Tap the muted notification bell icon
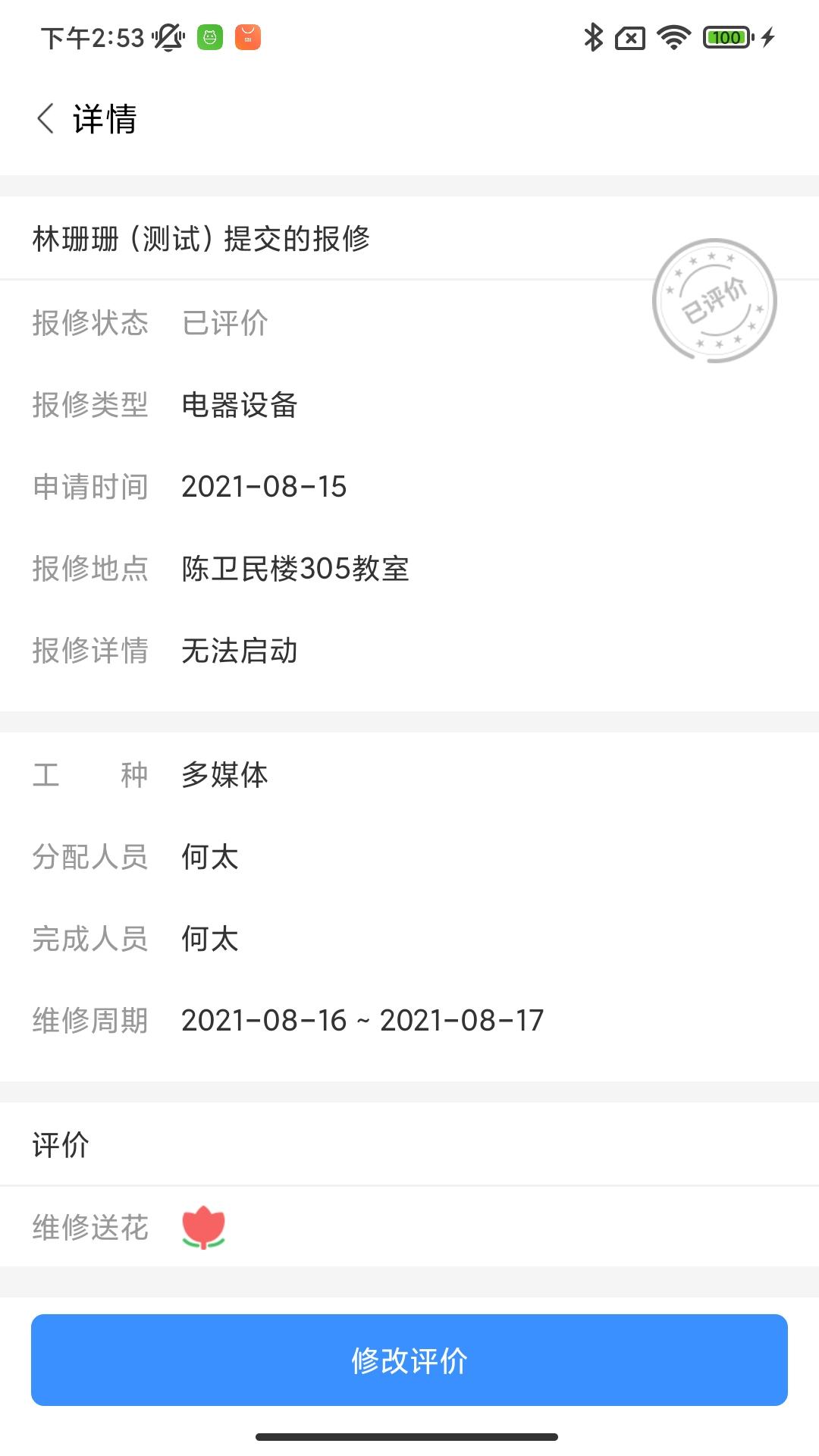Image resolution: width=819 pixels, height=1456 pixels. point(167,36)
